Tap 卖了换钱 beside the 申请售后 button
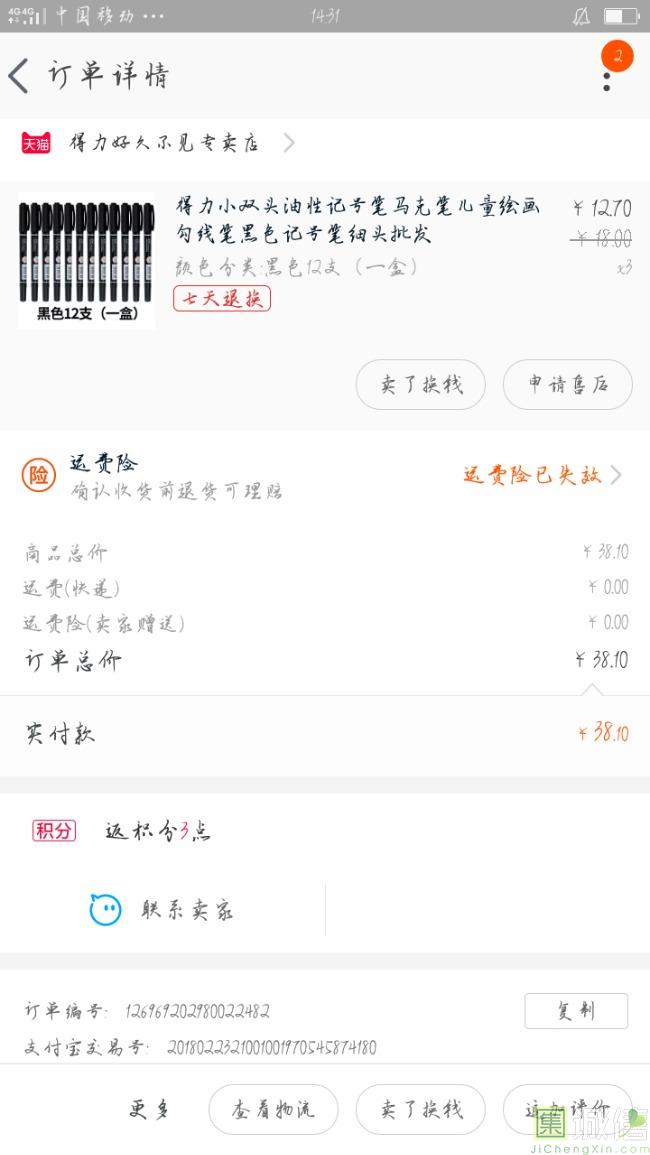 tap(420, 385)
